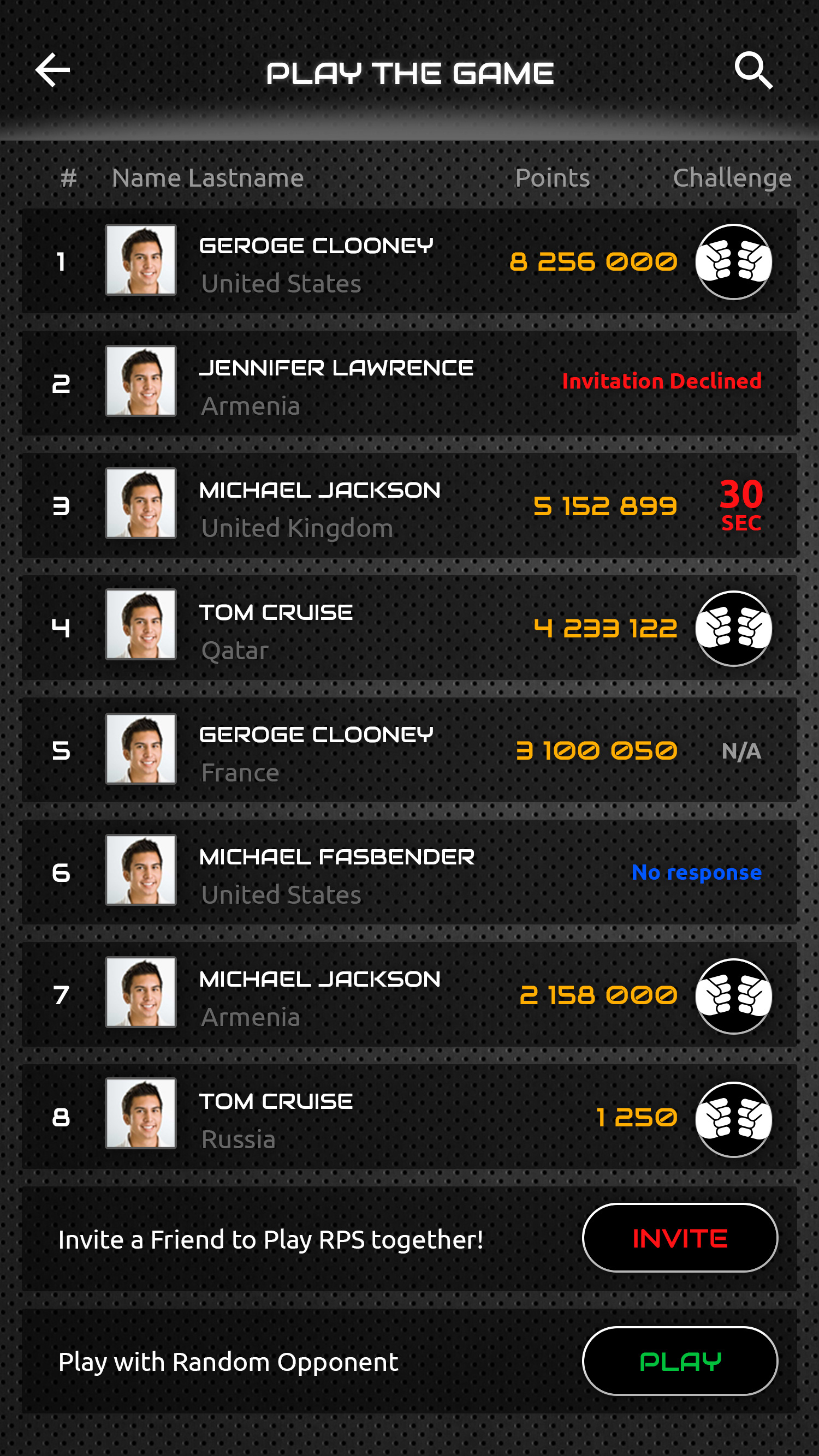The height and width of the screenshot is (1456, 819).
Task: Open Michael Fasbender's row
Action: click(x=336, y=872)
